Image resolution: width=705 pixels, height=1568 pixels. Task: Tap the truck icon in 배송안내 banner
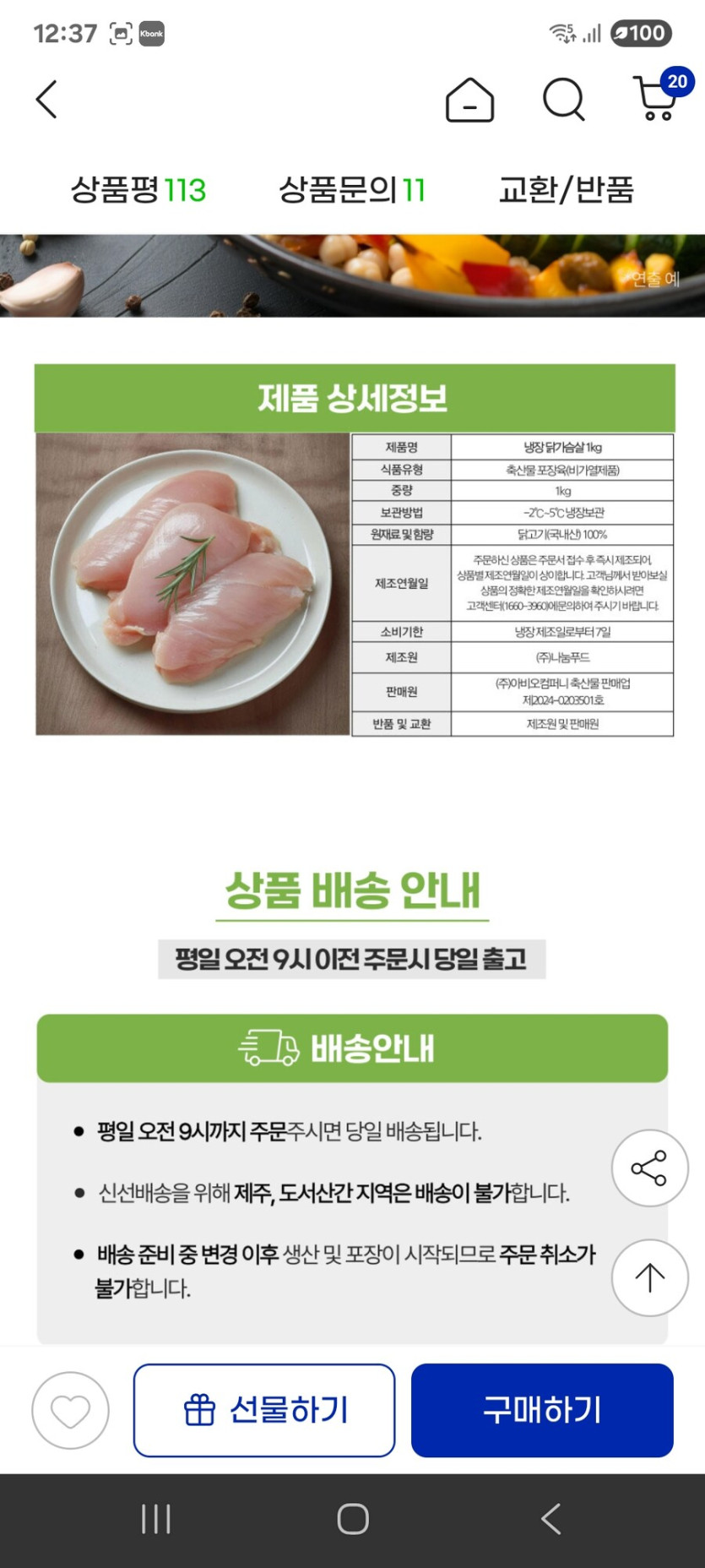click(269, 1048)
